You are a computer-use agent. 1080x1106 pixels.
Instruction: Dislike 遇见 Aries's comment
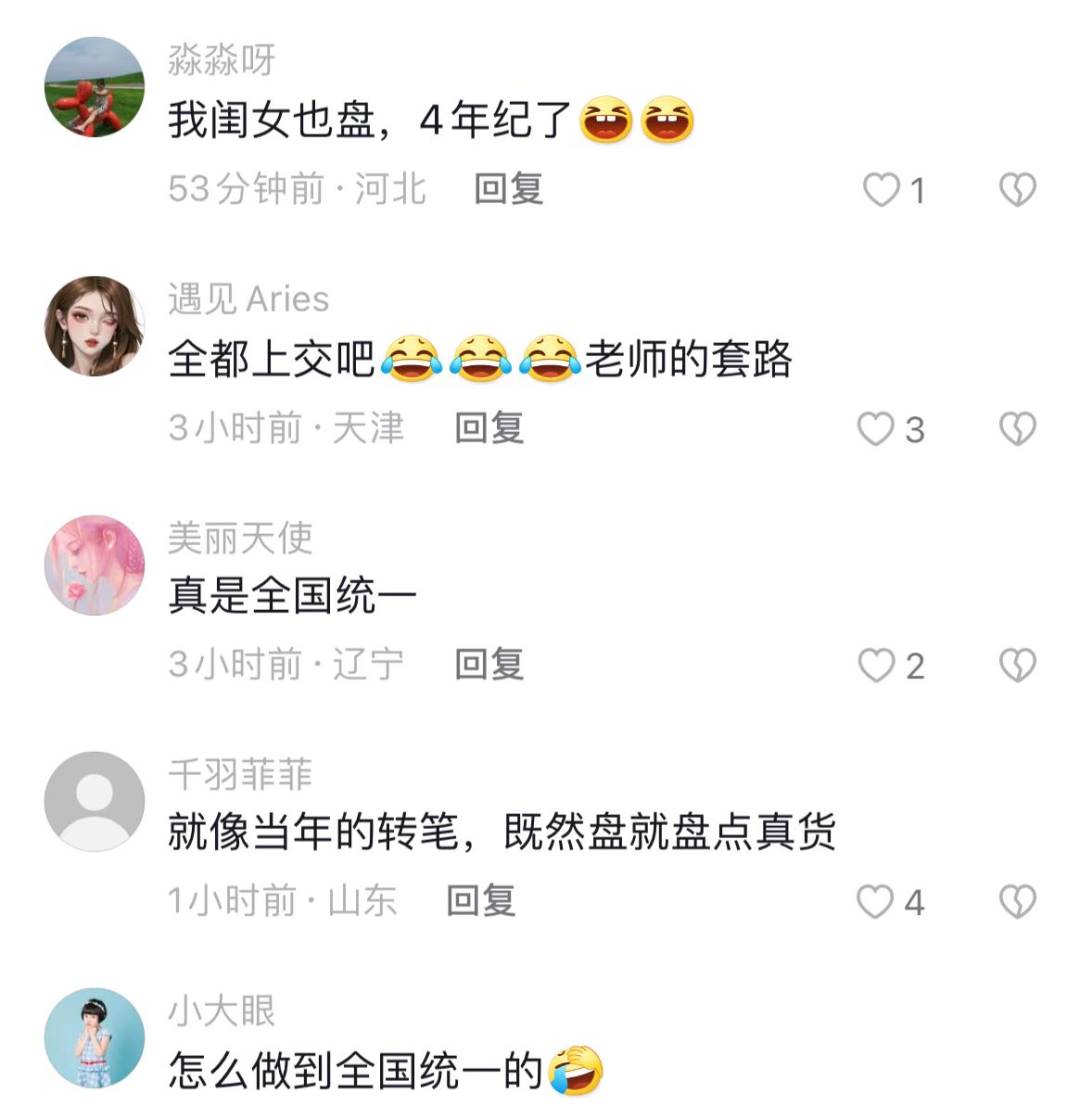1017,429
